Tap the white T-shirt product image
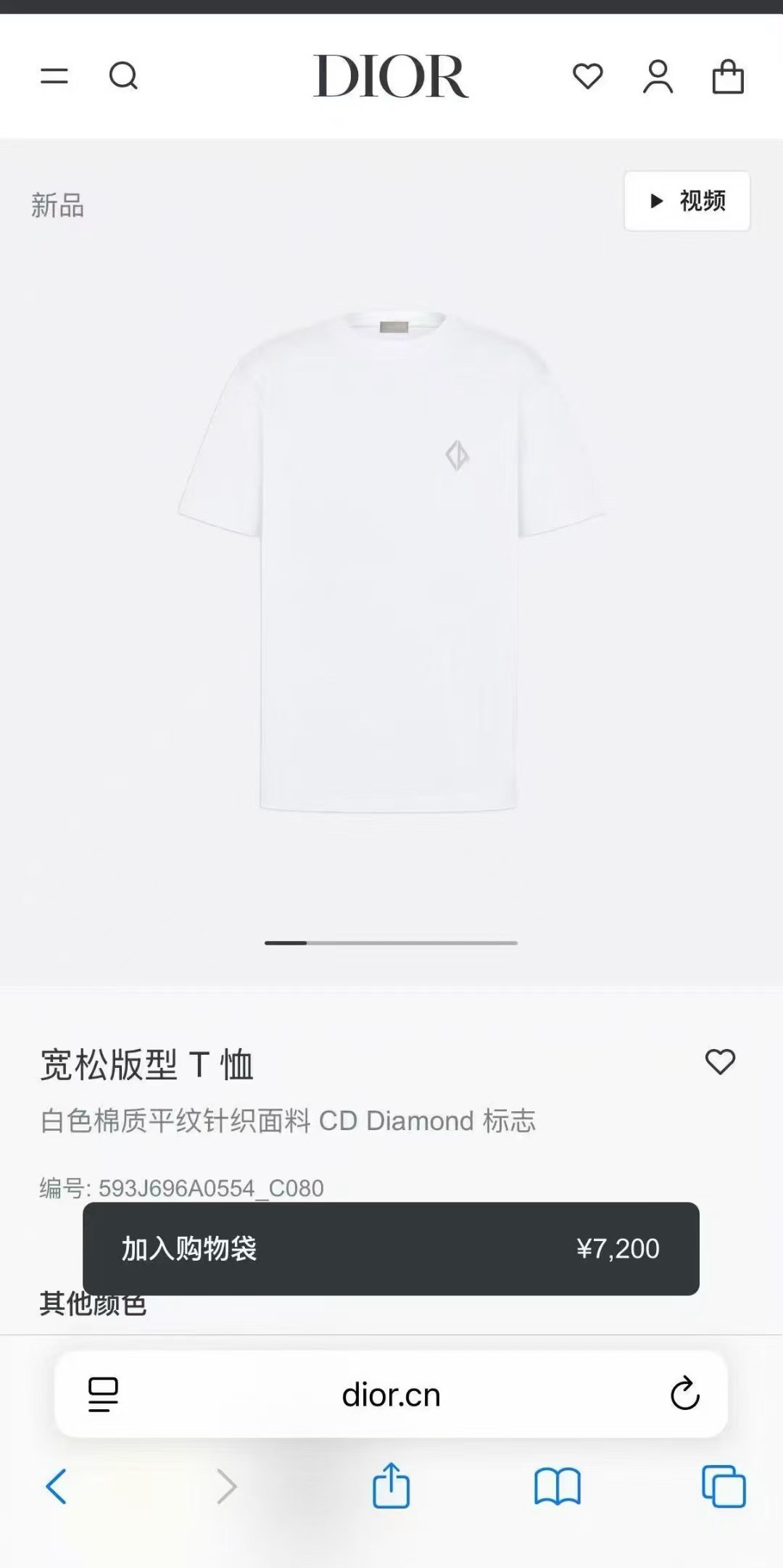 click(x=391, y=562)
